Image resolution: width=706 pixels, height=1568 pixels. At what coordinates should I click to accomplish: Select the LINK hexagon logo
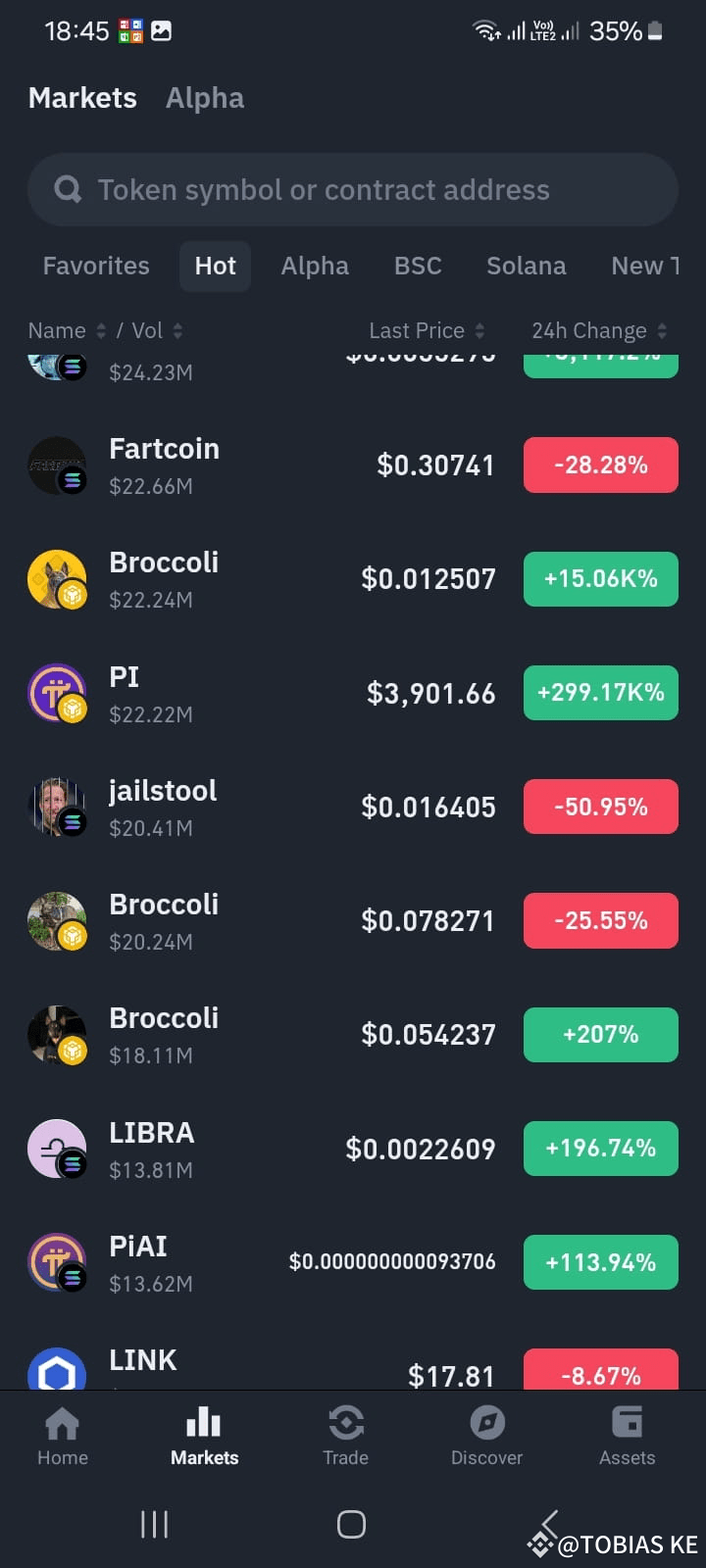pos(56,1371)
